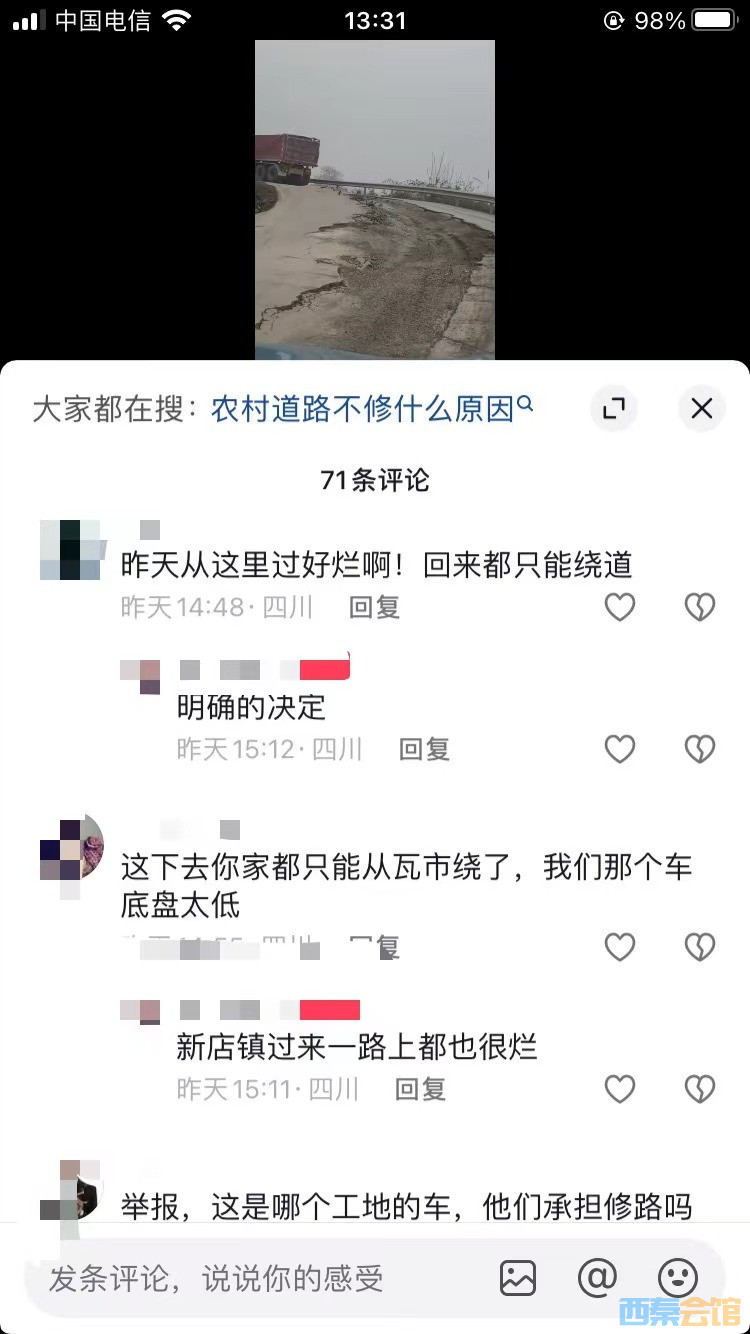Mention someone with the @ icon

pos(597,1278)
